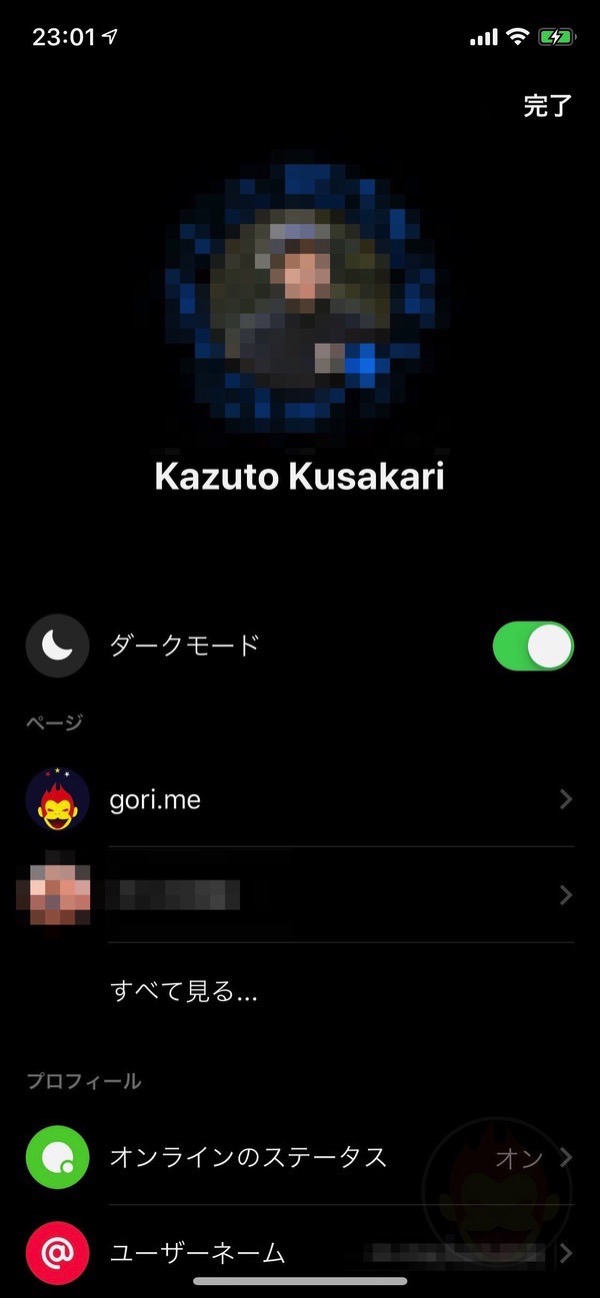The height and width of the screenshot is (1298, 600).
Task: Turn off the ダークモード switch
Action: [x=533, y=646]
